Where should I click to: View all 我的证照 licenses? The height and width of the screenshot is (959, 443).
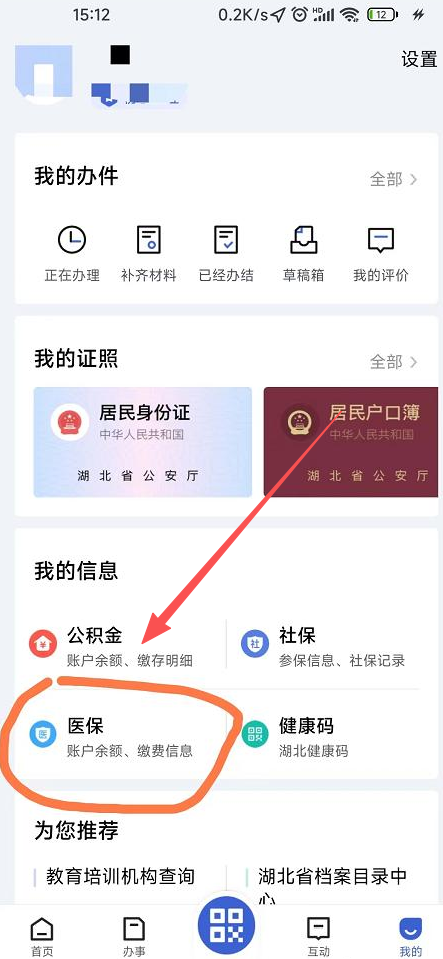coord(394,361)
